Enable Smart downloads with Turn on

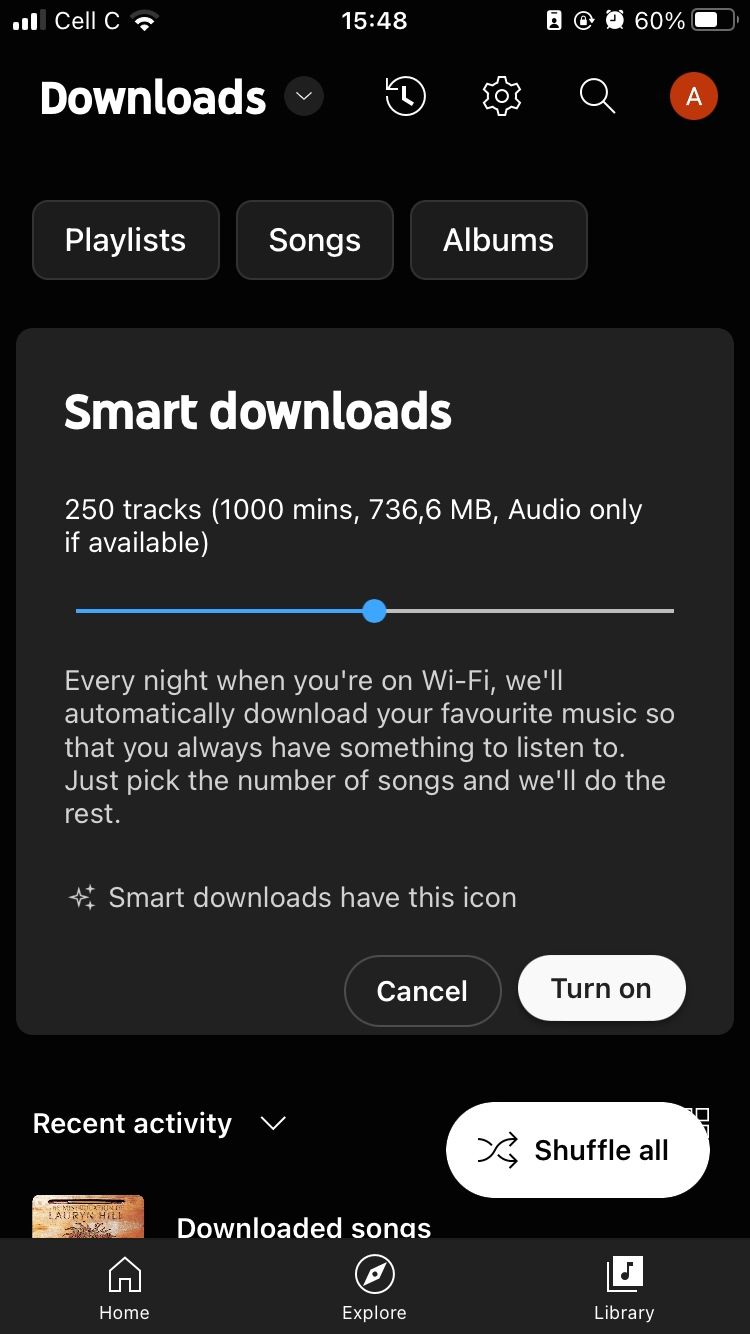point(601,988)
